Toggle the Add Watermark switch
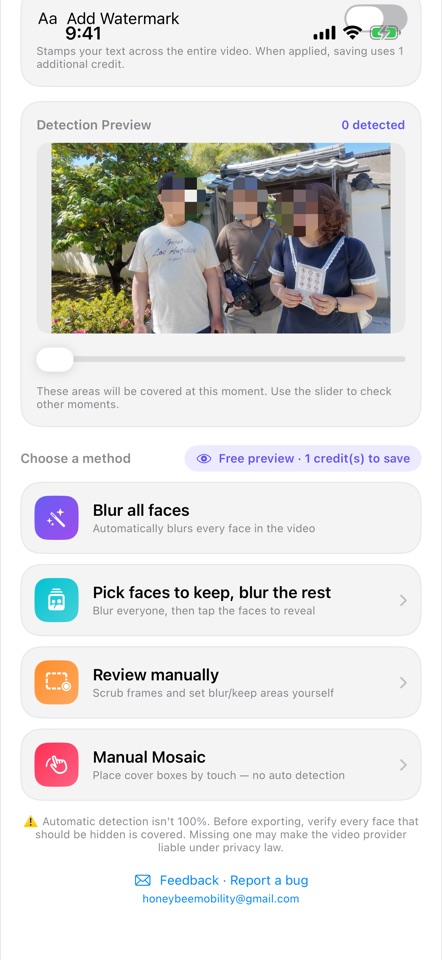The image size is (442, 960). (376, 18)
